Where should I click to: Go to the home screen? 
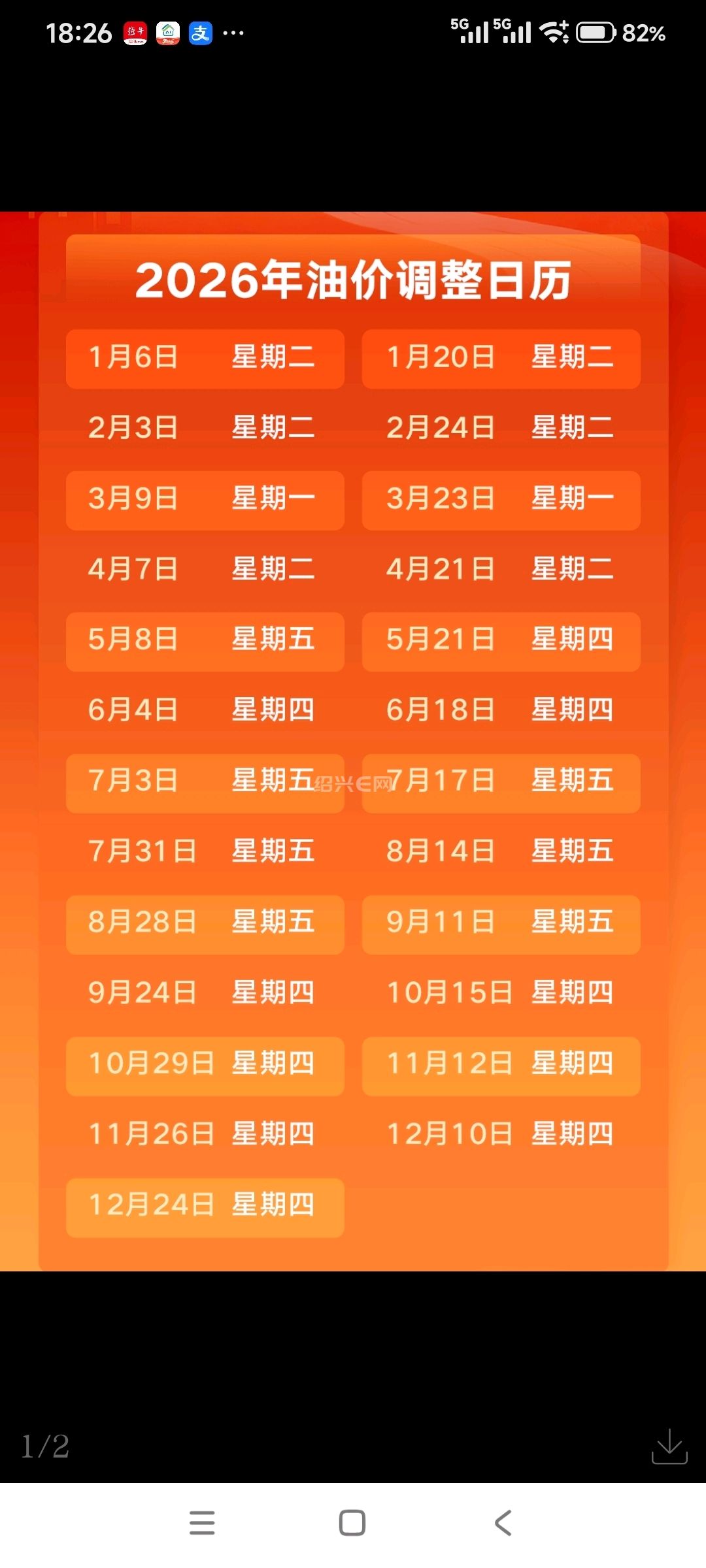pyautogui.click(x=352, y=1523)
